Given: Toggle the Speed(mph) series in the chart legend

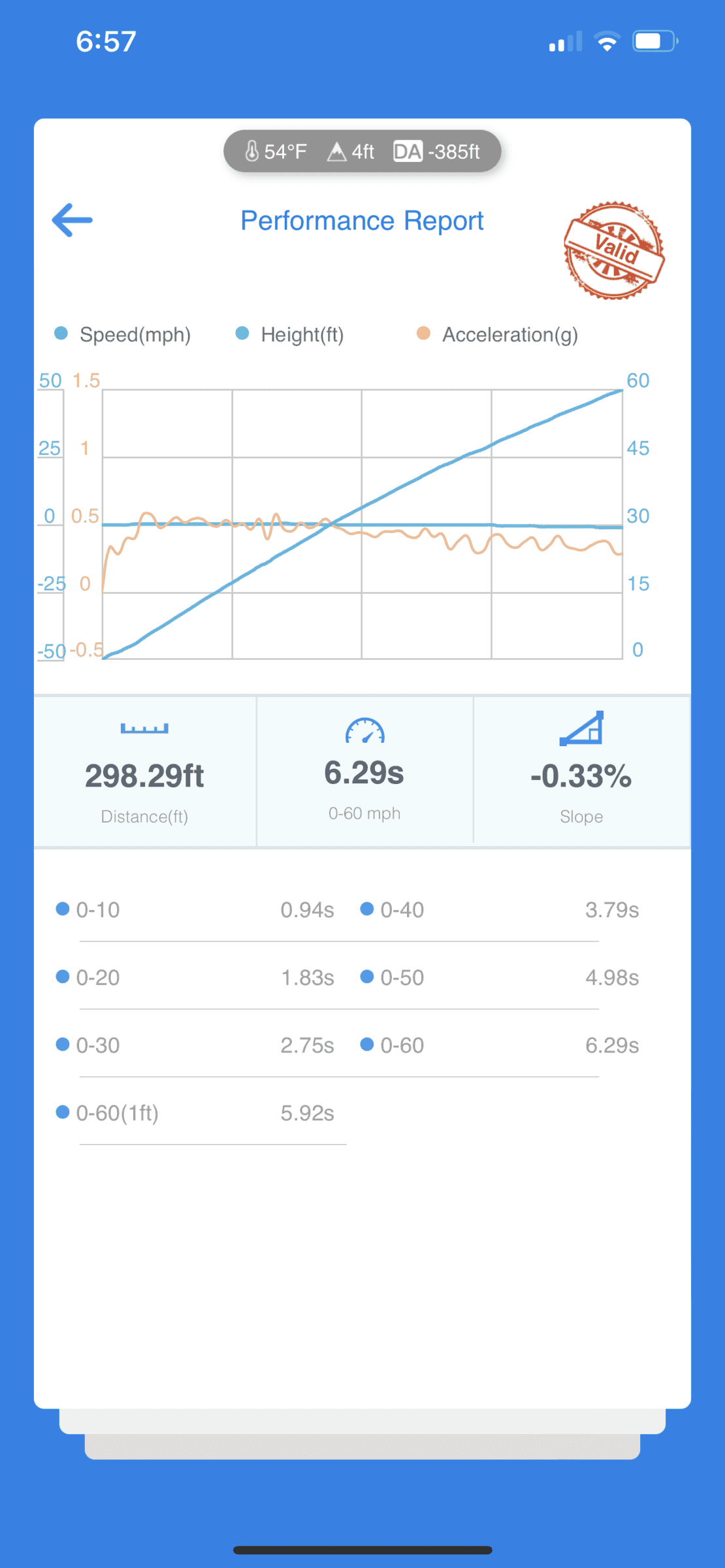Looking at the screenshot, I should pyautogui.click(x=123, y=335).
